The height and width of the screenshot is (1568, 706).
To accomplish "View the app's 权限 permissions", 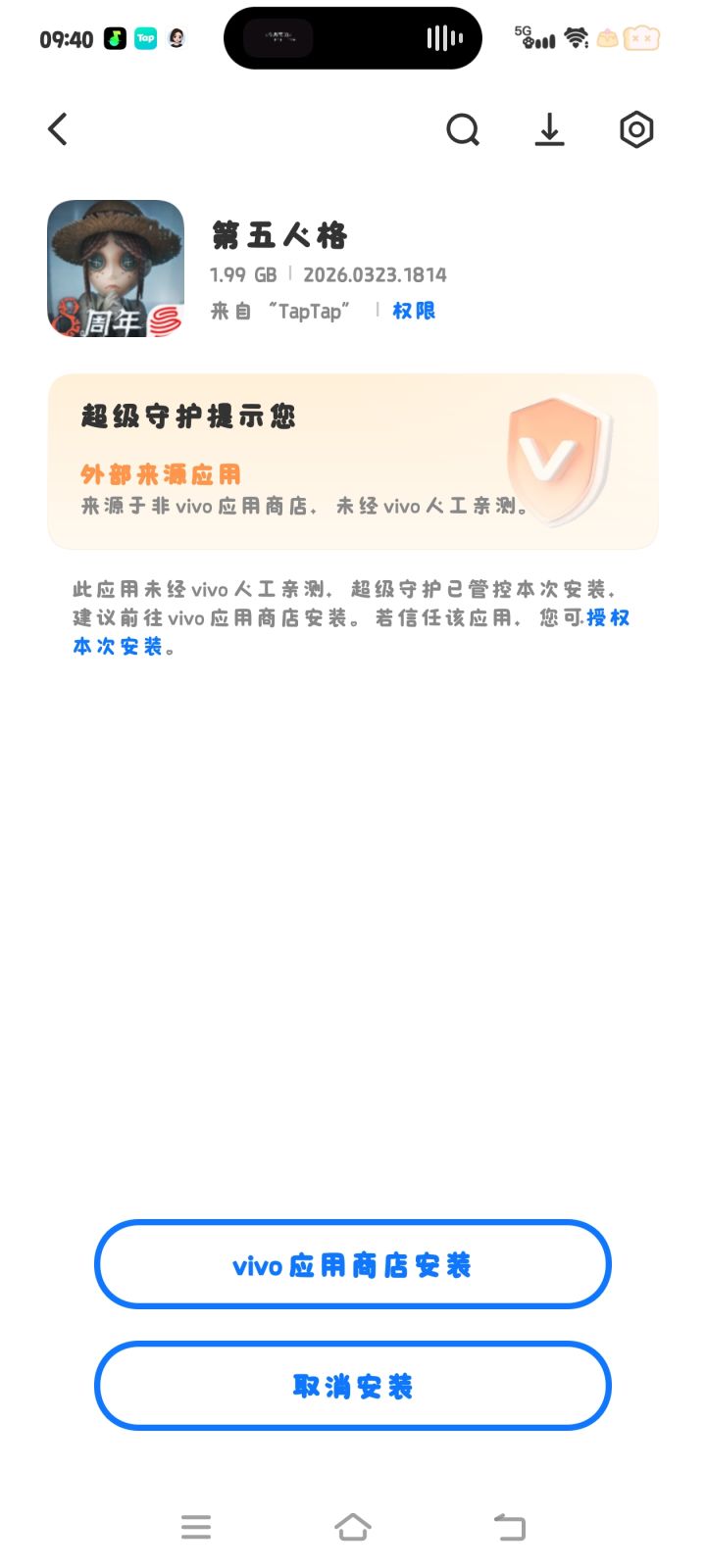I will pos(412,311).
